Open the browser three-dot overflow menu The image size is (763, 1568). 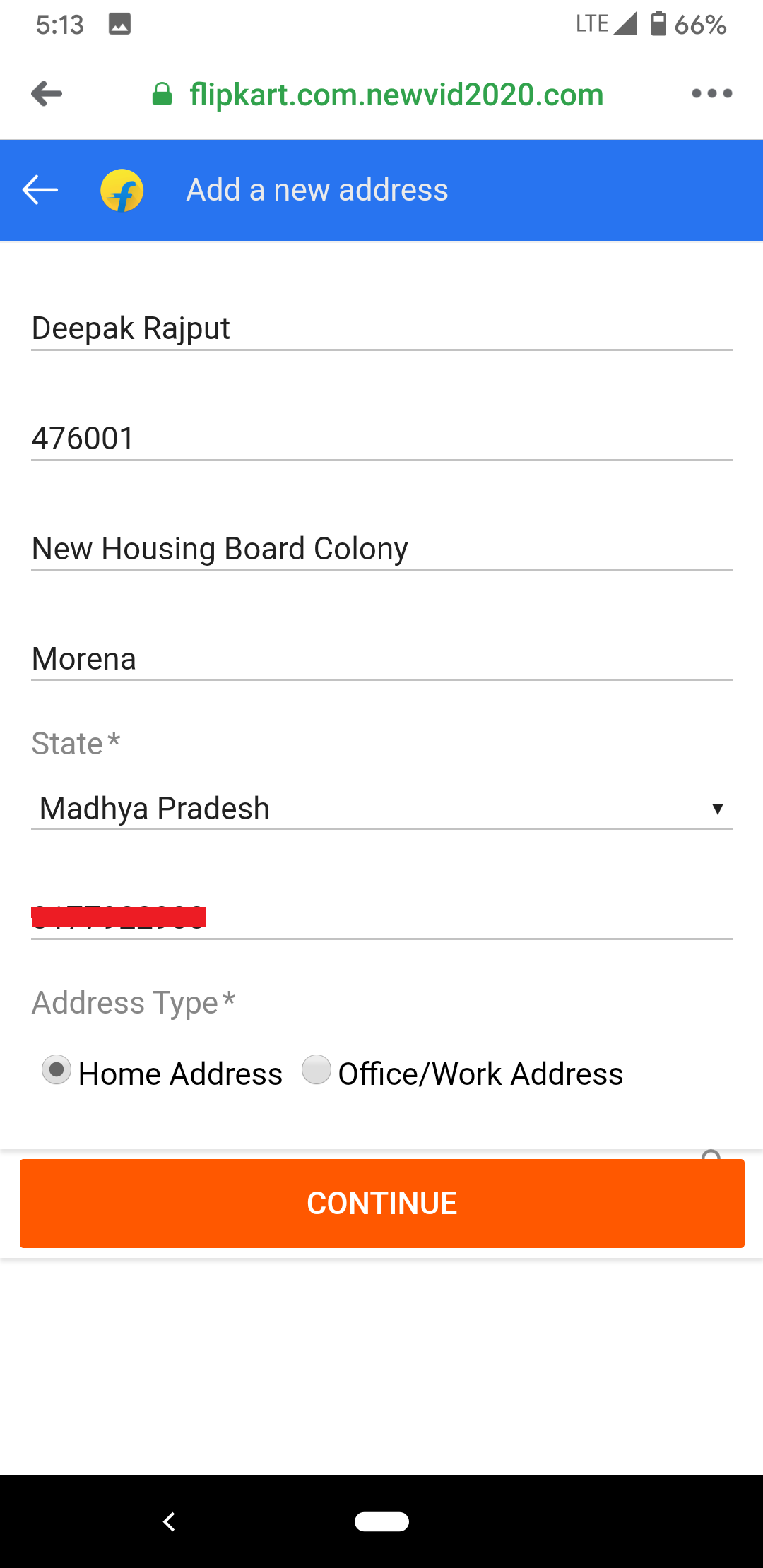(x=711, y=93)
